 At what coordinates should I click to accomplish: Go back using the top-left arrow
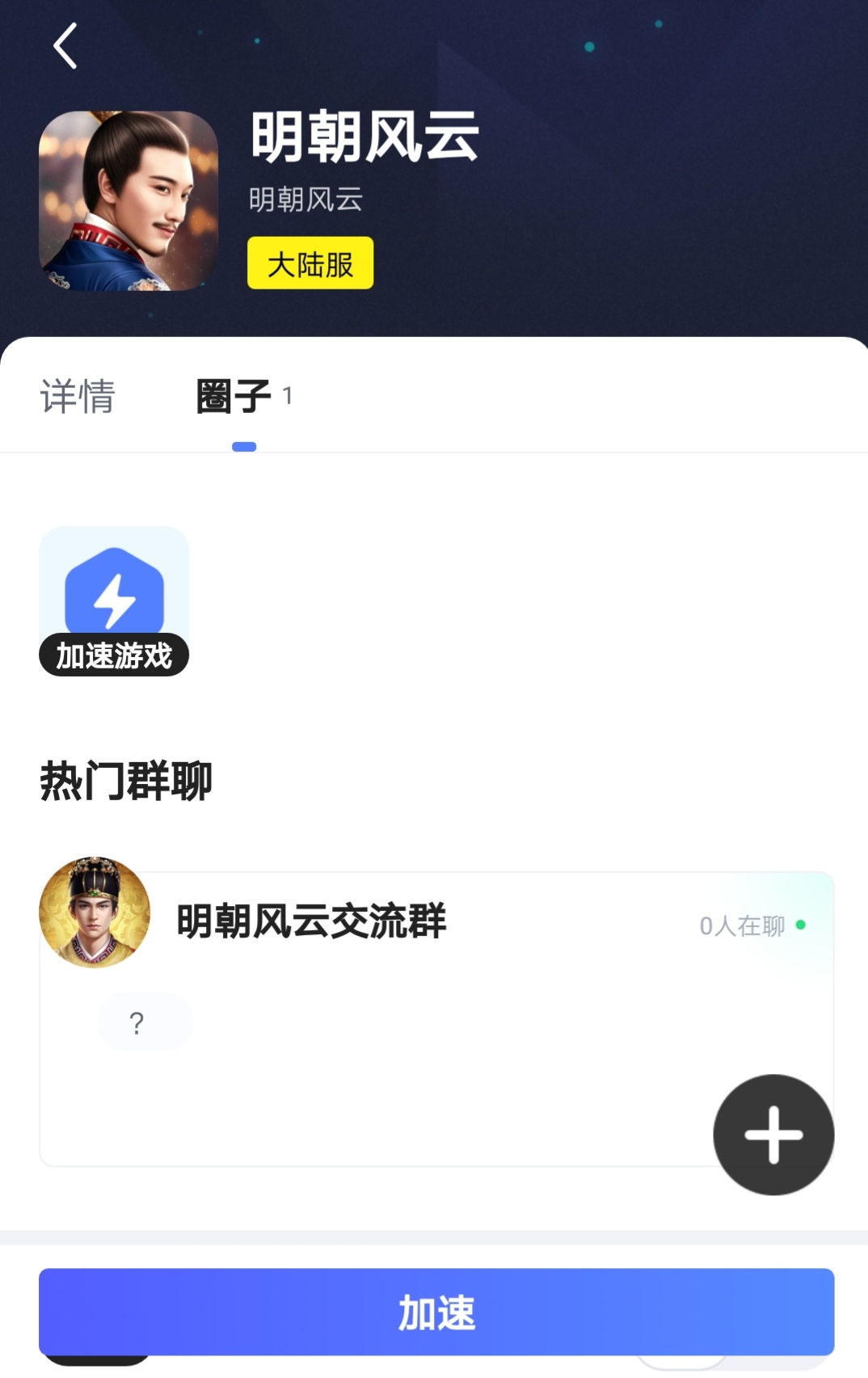tap(65, 46)
